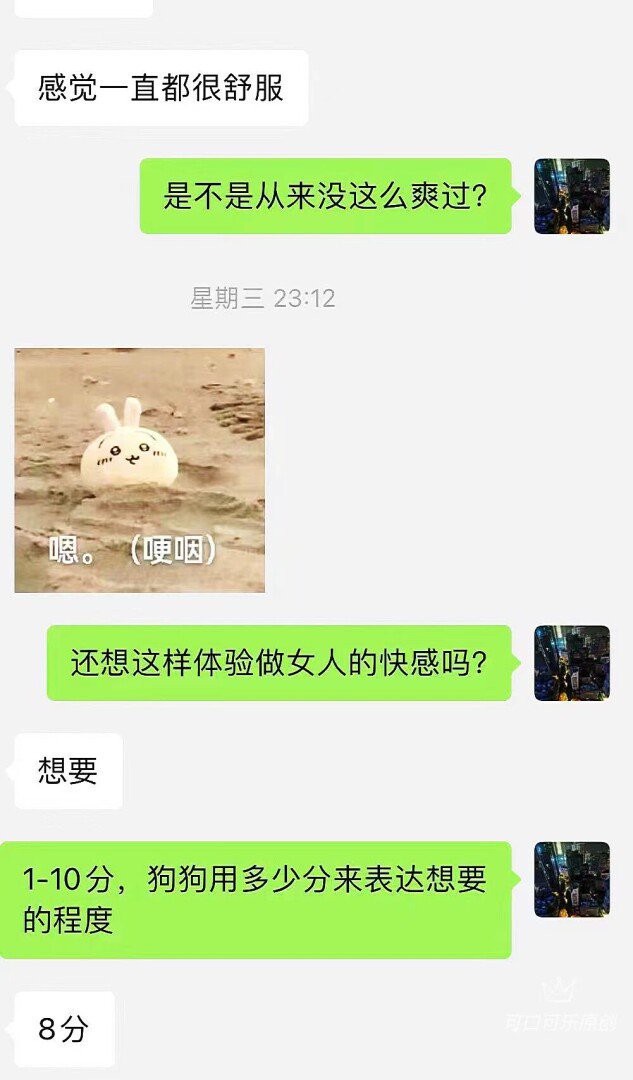Open the sender avatar next to the 是不是从来 message
Image resolution: width=633 pixels, height=1080 pixels.
coord(572,196)
